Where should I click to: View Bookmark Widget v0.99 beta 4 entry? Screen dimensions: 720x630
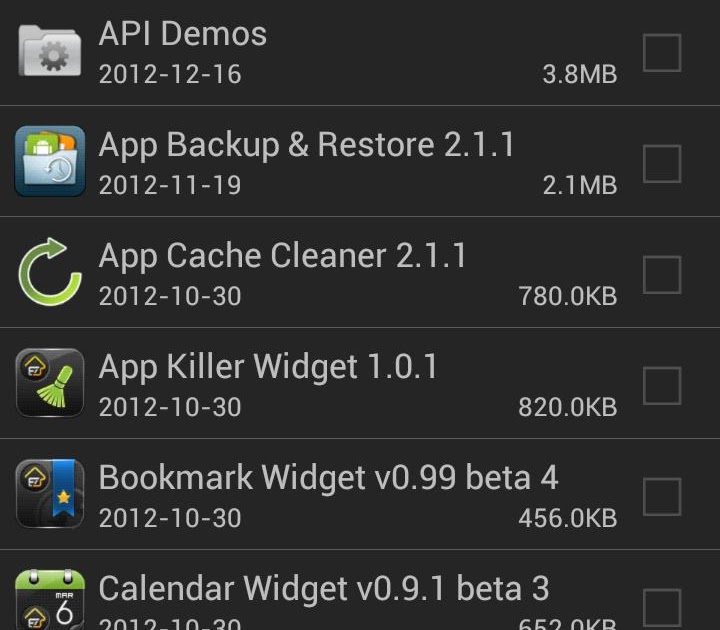(300, 495)
